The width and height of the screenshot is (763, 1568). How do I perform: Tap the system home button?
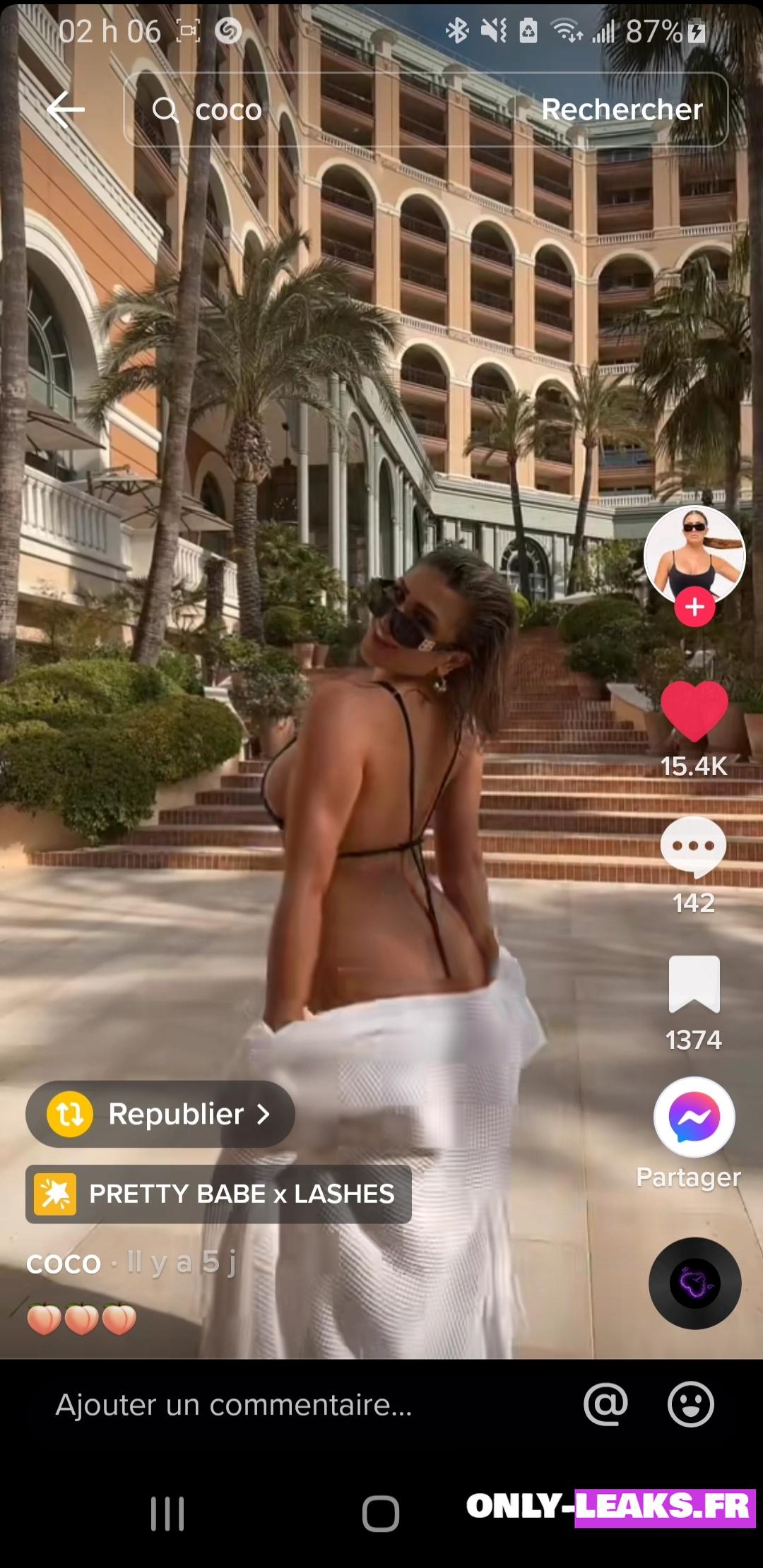click(381, 1514)
